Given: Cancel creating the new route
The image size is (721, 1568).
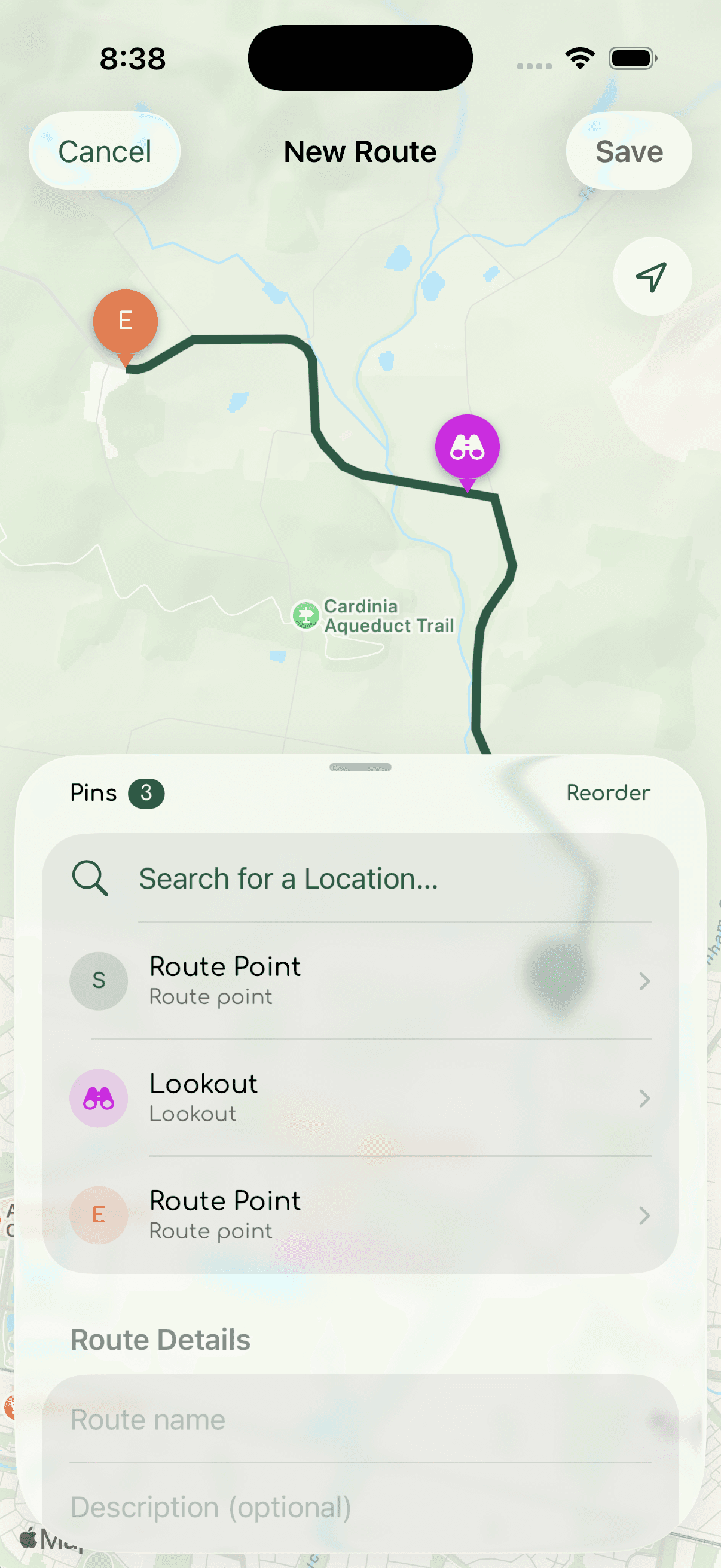Looking at the screenshot, I should (104, 151).
